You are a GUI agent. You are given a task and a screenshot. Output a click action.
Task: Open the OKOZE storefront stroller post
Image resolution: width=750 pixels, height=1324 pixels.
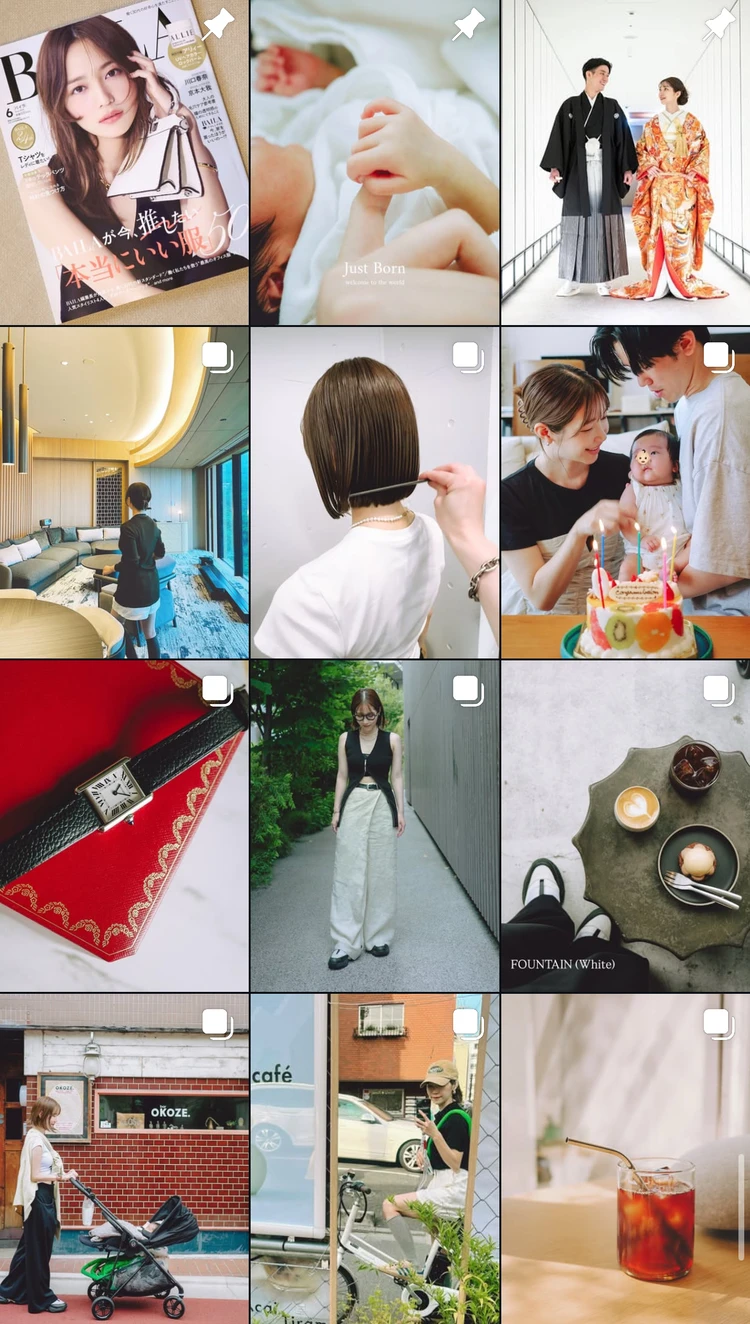coord(124,1158)
